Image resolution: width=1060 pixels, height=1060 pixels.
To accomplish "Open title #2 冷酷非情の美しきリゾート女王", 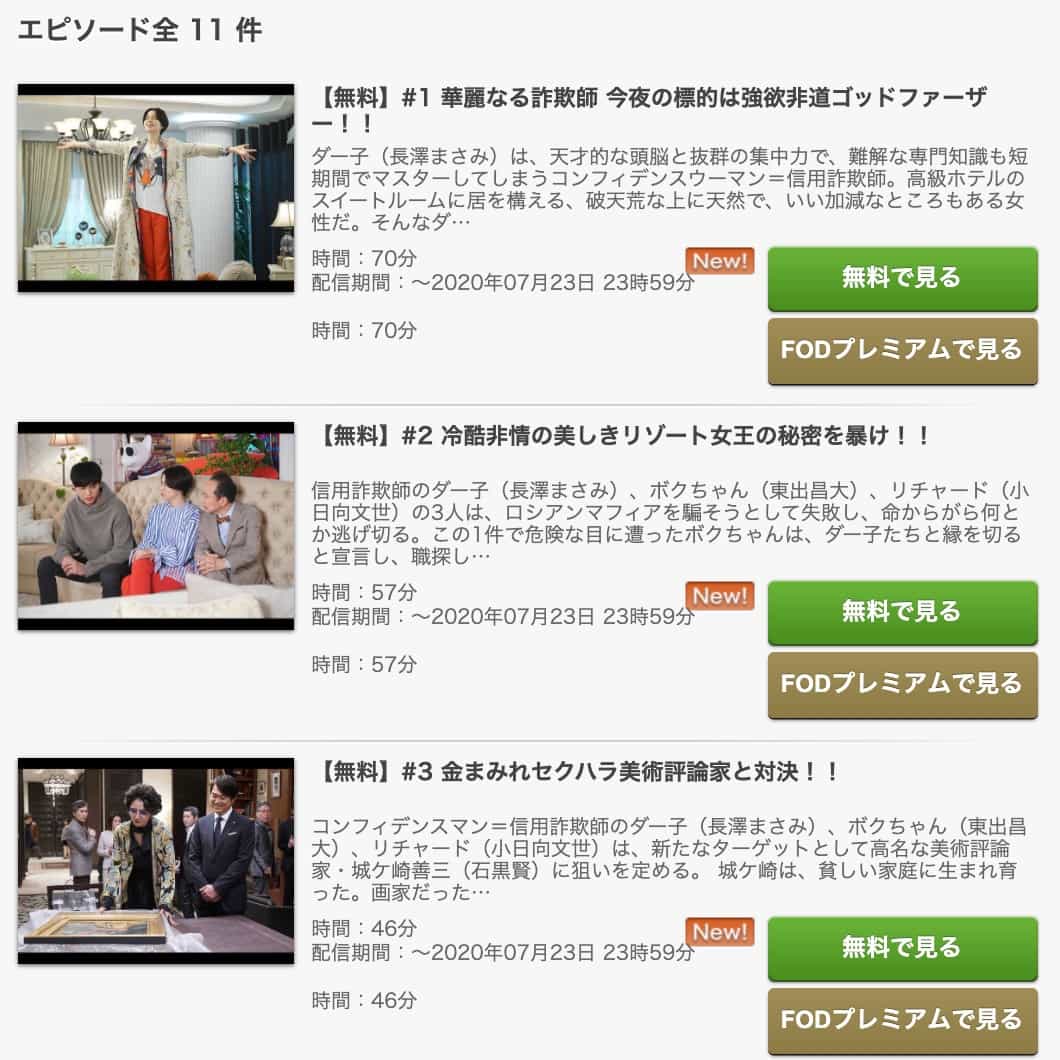I will coord(625,436).
